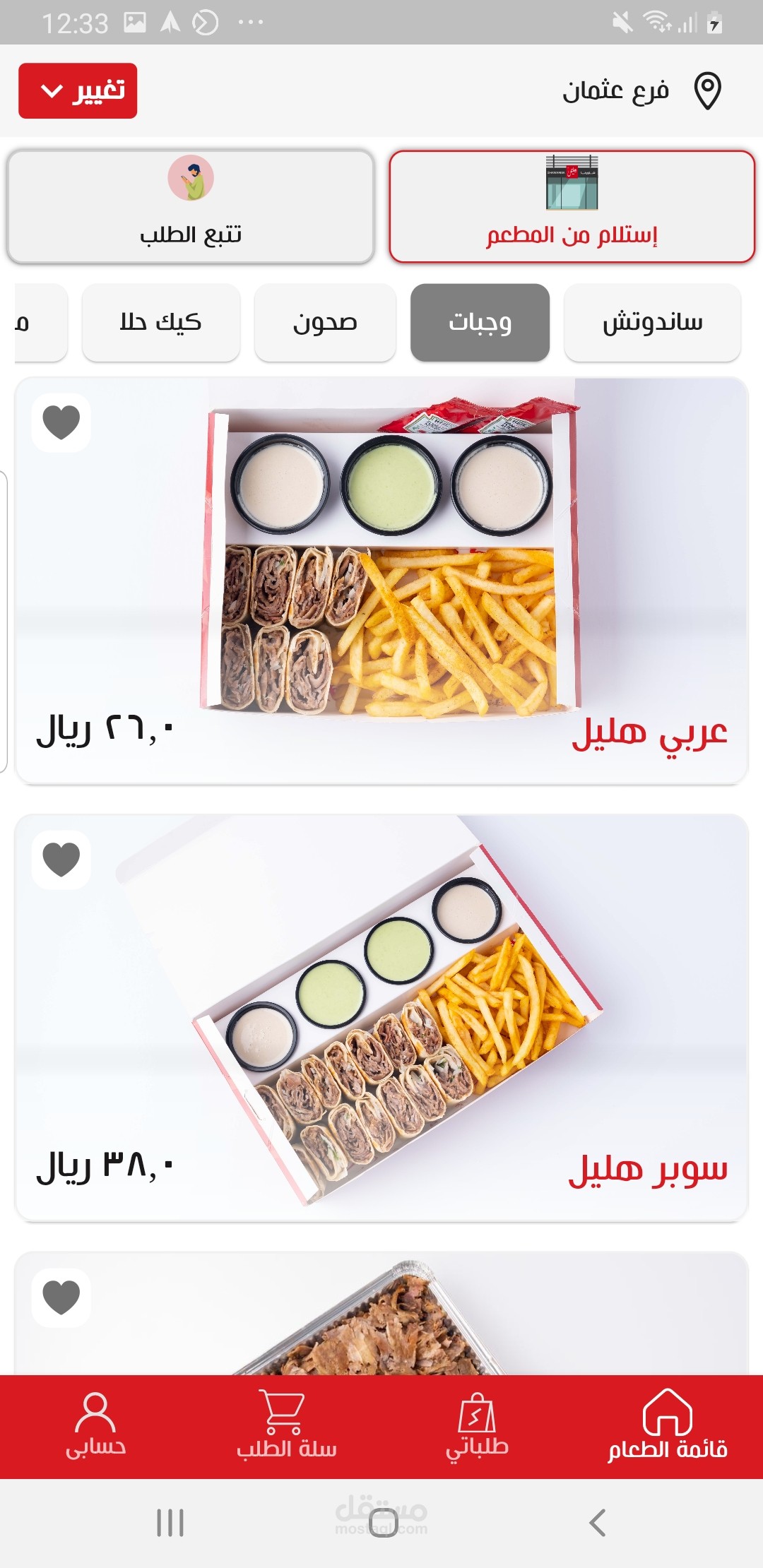Switch to كيك حلا category
Screen dimensions: 763x1568
point(161,323)
